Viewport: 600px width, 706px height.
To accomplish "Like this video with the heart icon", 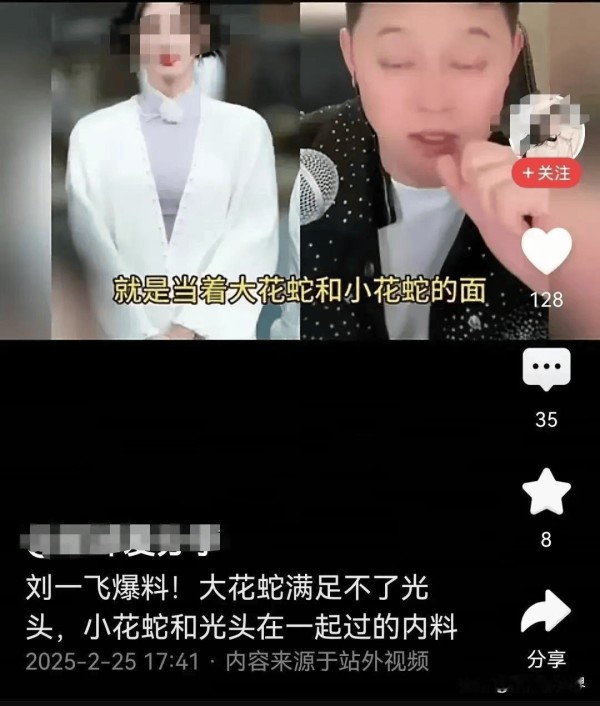I will [x=546, y=252].
